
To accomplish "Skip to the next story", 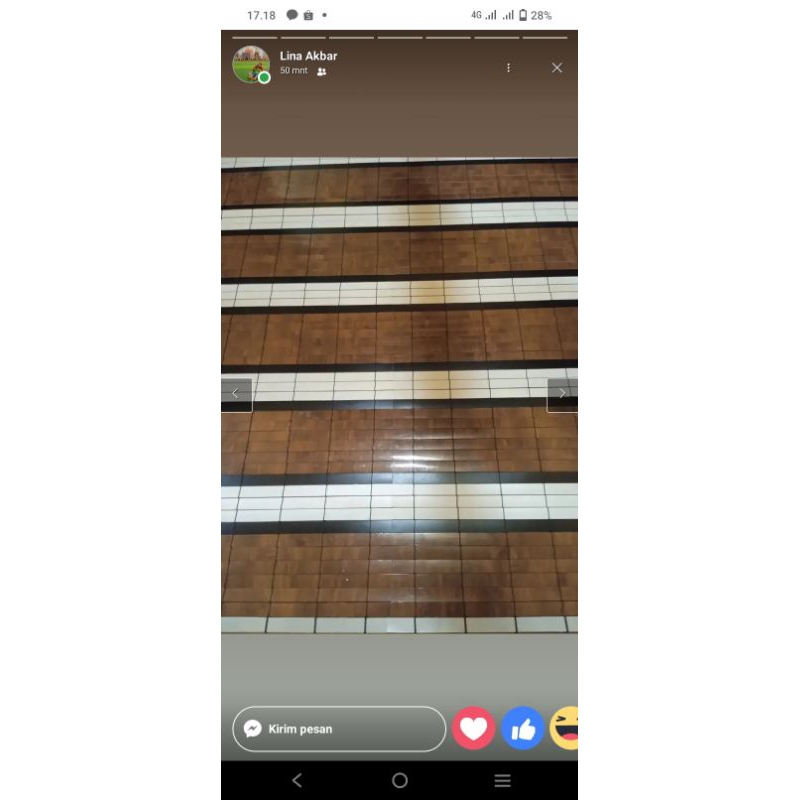I will 562,394.
